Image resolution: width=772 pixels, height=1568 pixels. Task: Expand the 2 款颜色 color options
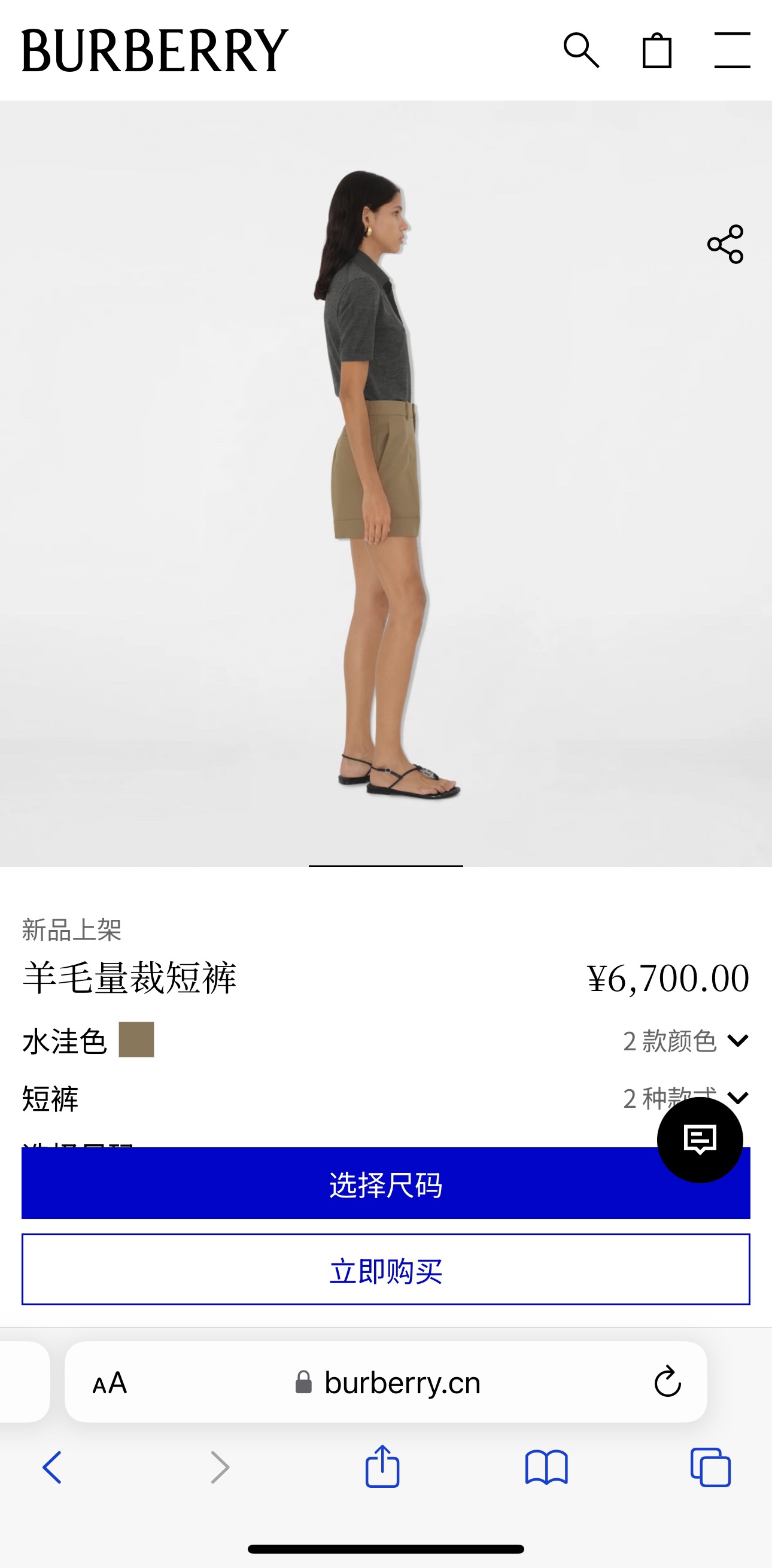pyautogui.click(x=686, y=1041)
